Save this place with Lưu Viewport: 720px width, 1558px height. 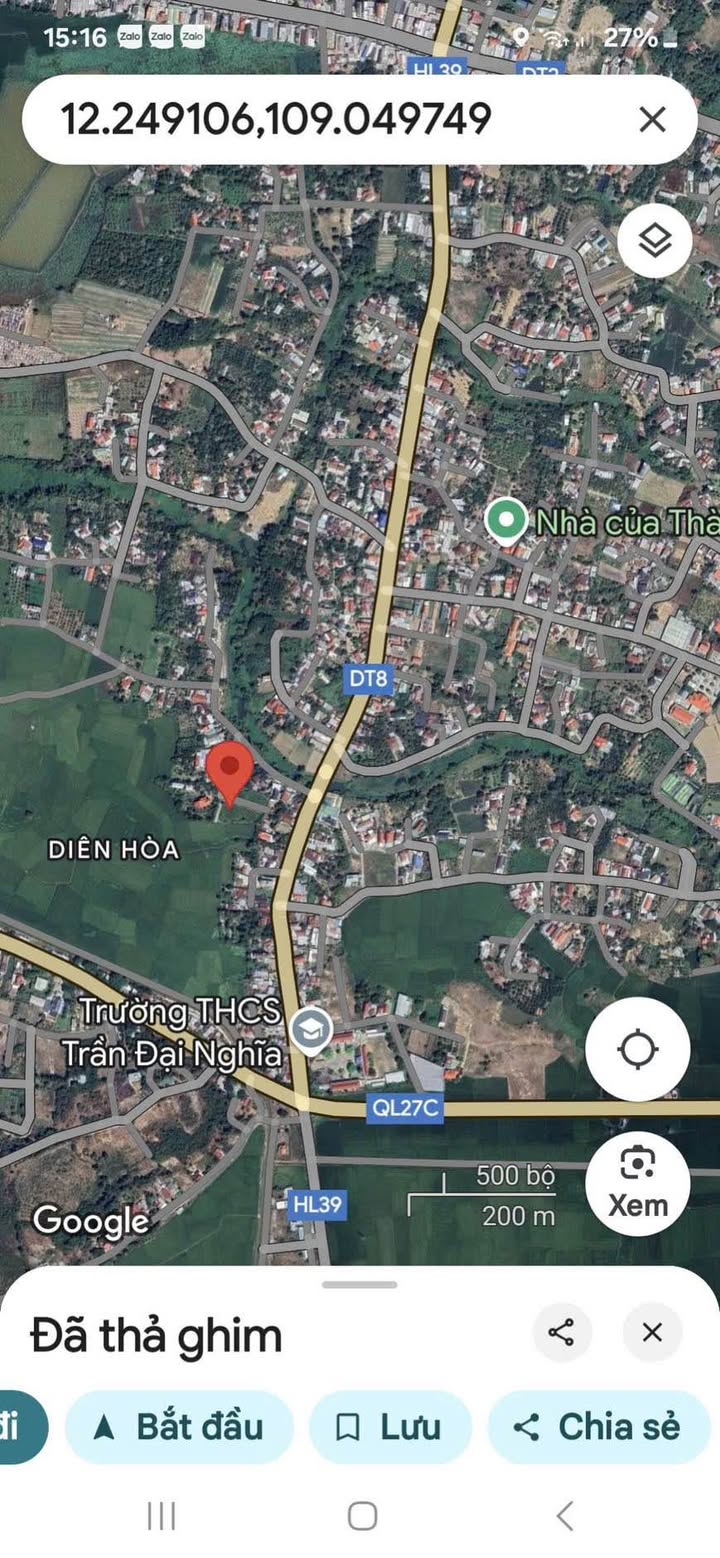[x=390, y=1427]
